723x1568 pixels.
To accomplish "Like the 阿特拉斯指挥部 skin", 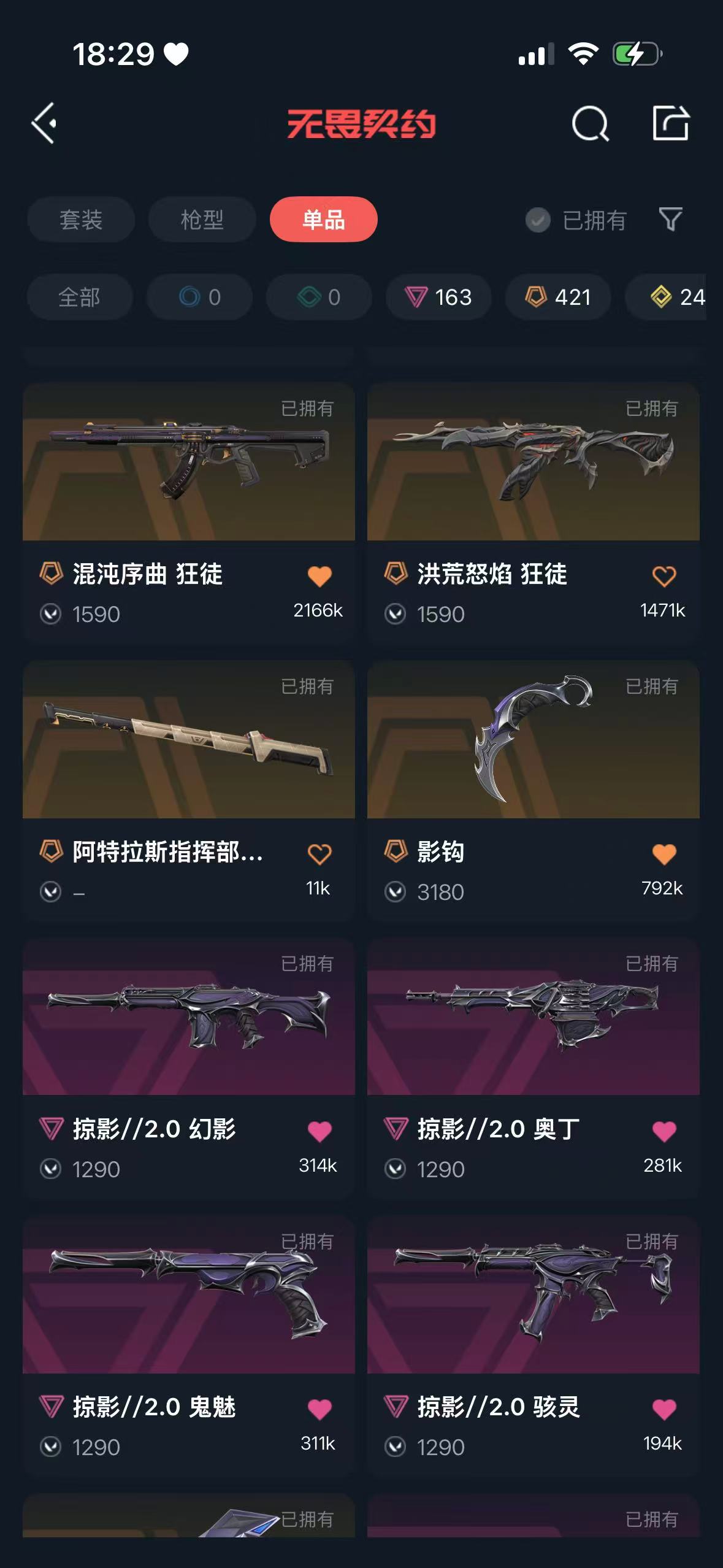I will point(319,854).
